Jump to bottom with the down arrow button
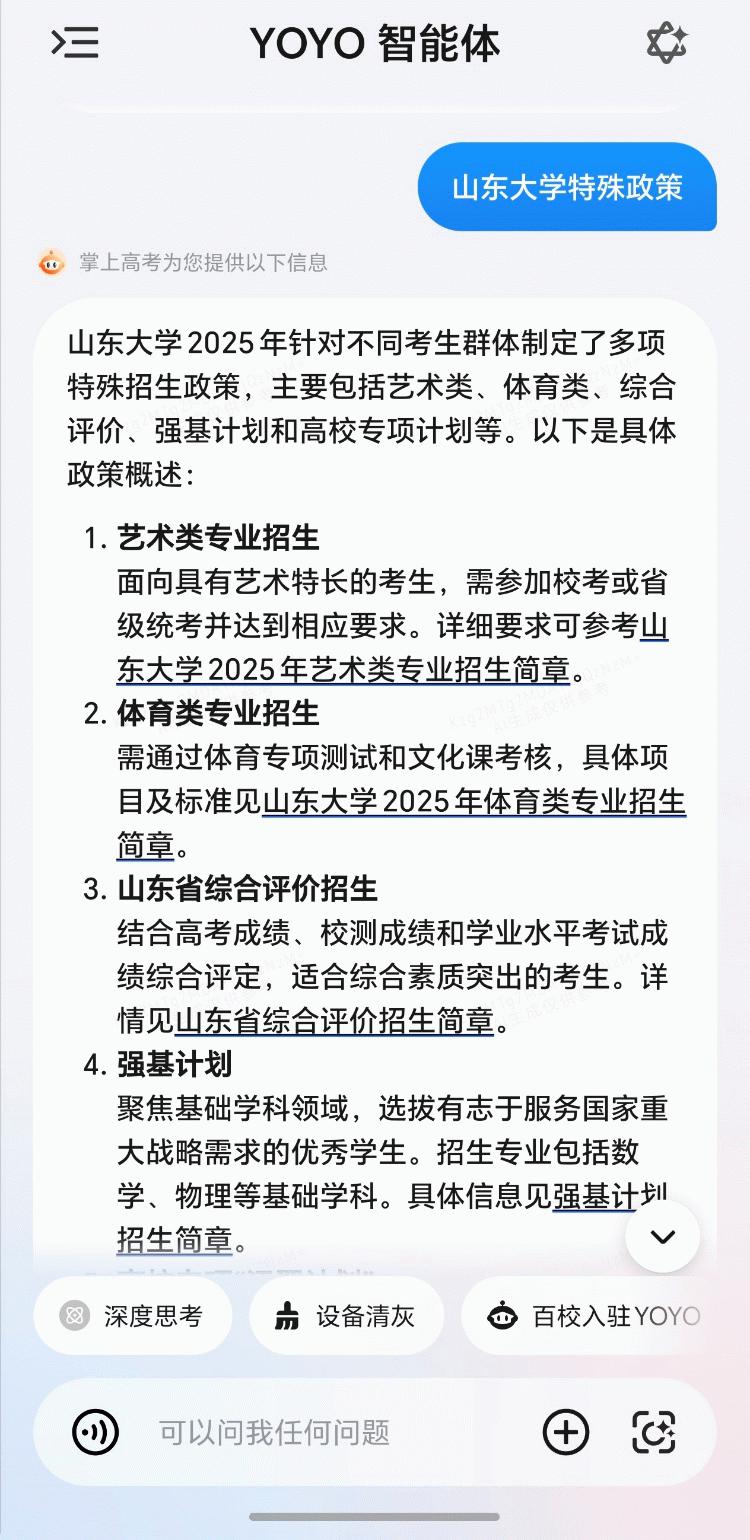750x1540 pixels. coord(662,1237)
